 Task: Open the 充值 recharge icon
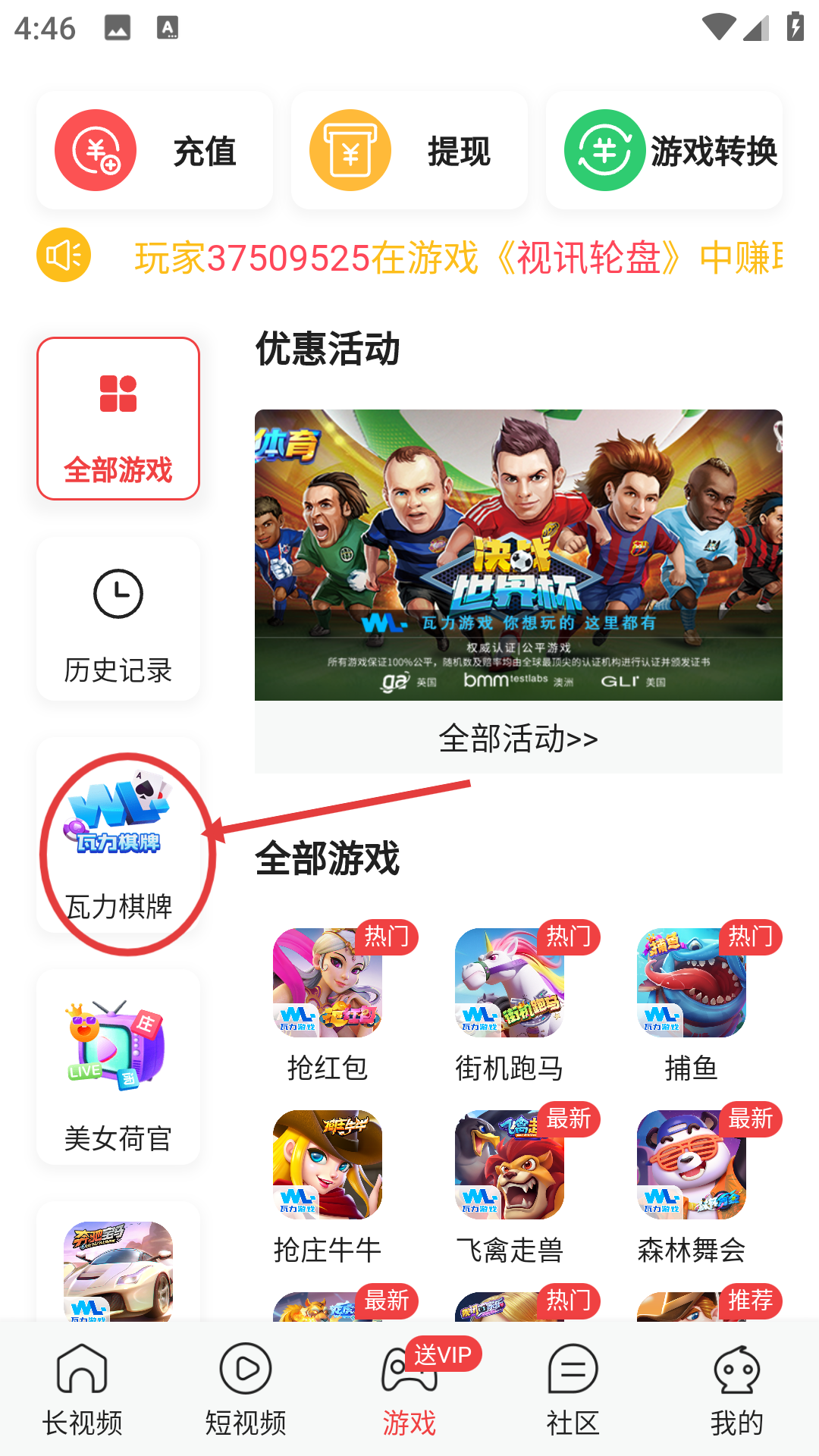coord(94,149)
